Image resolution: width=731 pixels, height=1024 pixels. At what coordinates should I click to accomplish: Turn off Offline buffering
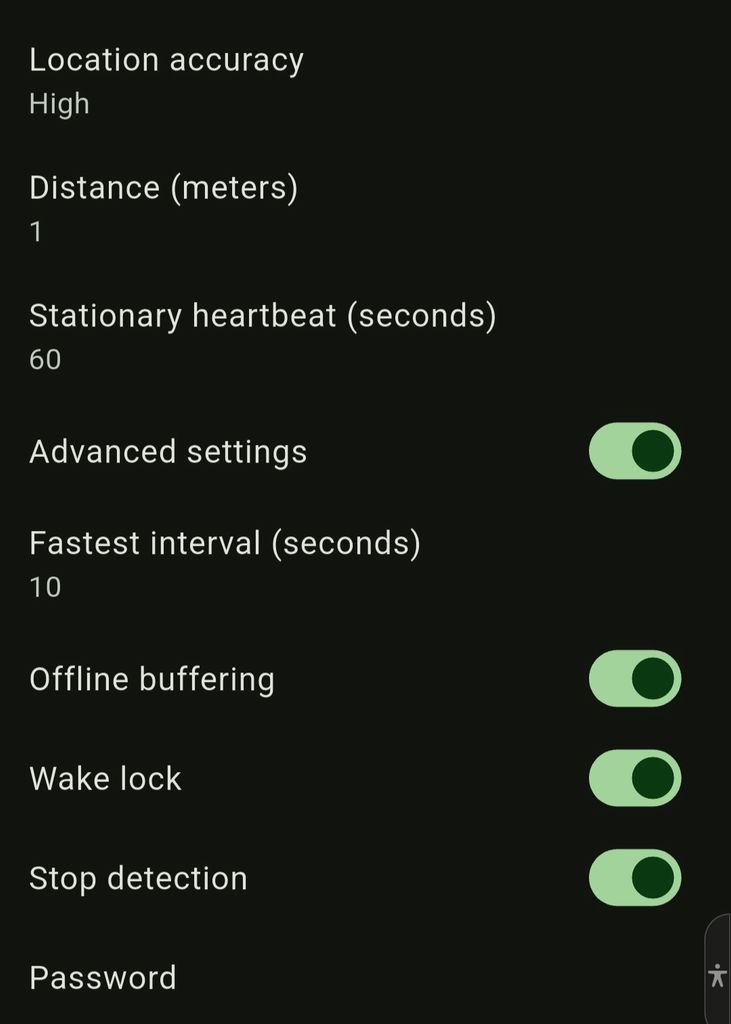635,678
